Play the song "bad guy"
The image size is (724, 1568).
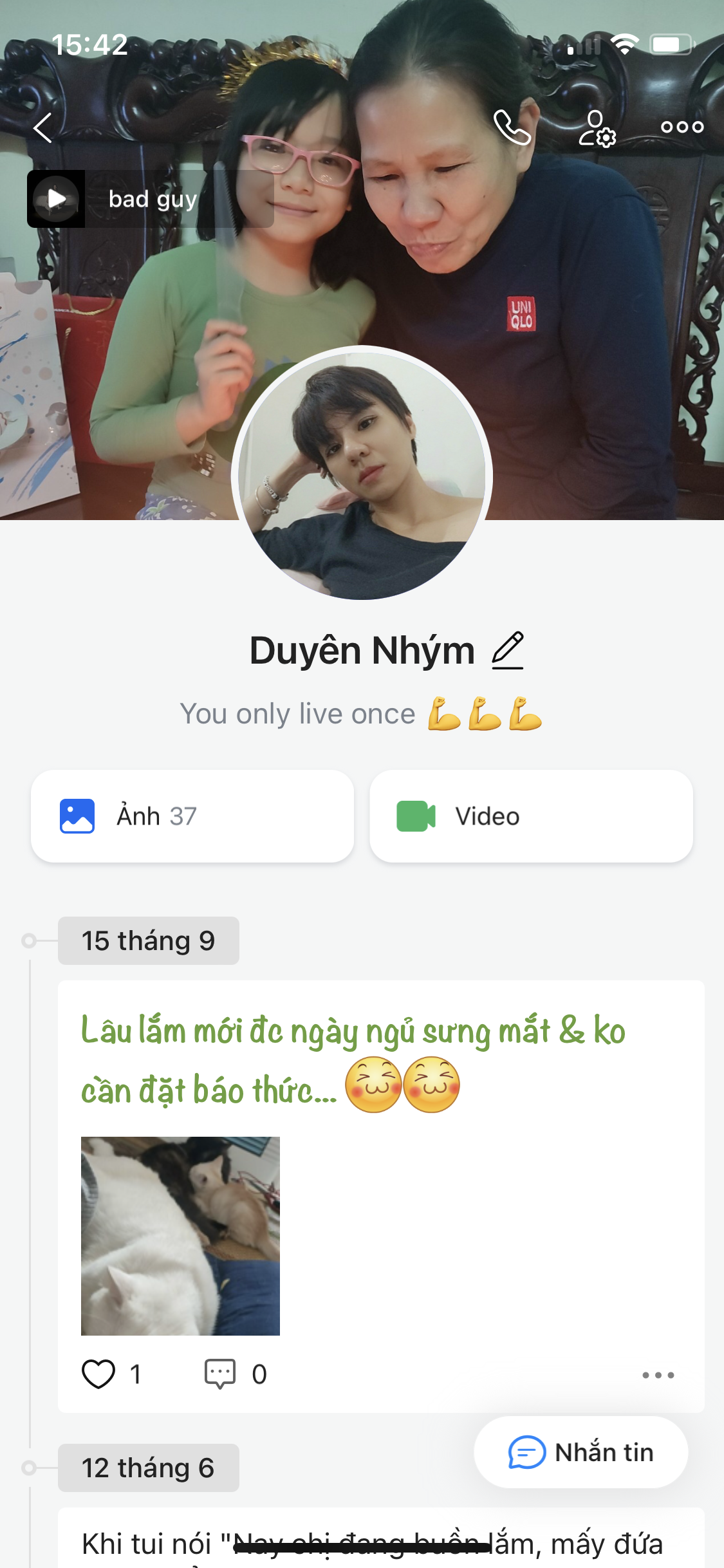coord(57,199)
